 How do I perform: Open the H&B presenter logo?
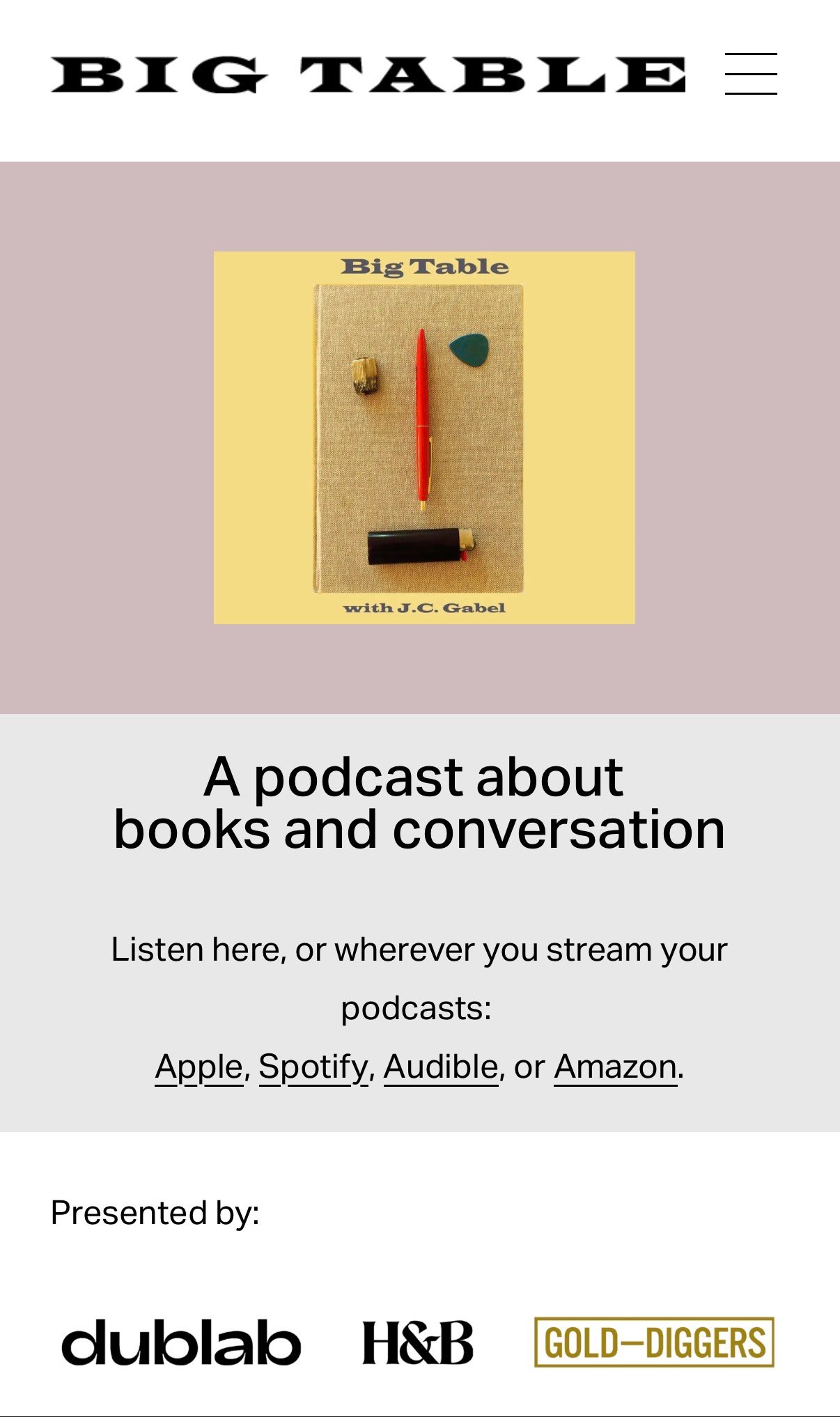418,1342
